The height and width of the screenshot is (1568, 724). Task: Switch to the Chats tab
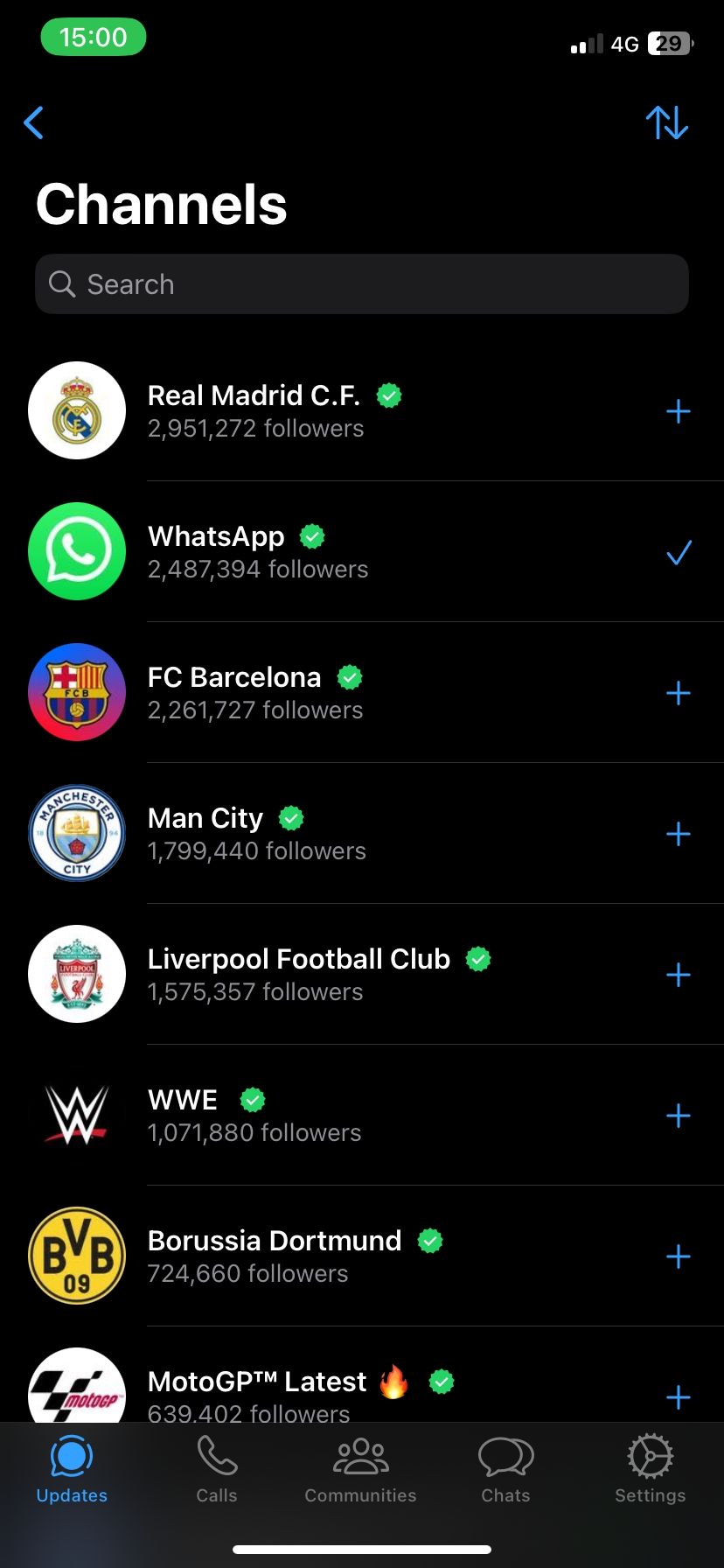tap(505, 1470)
